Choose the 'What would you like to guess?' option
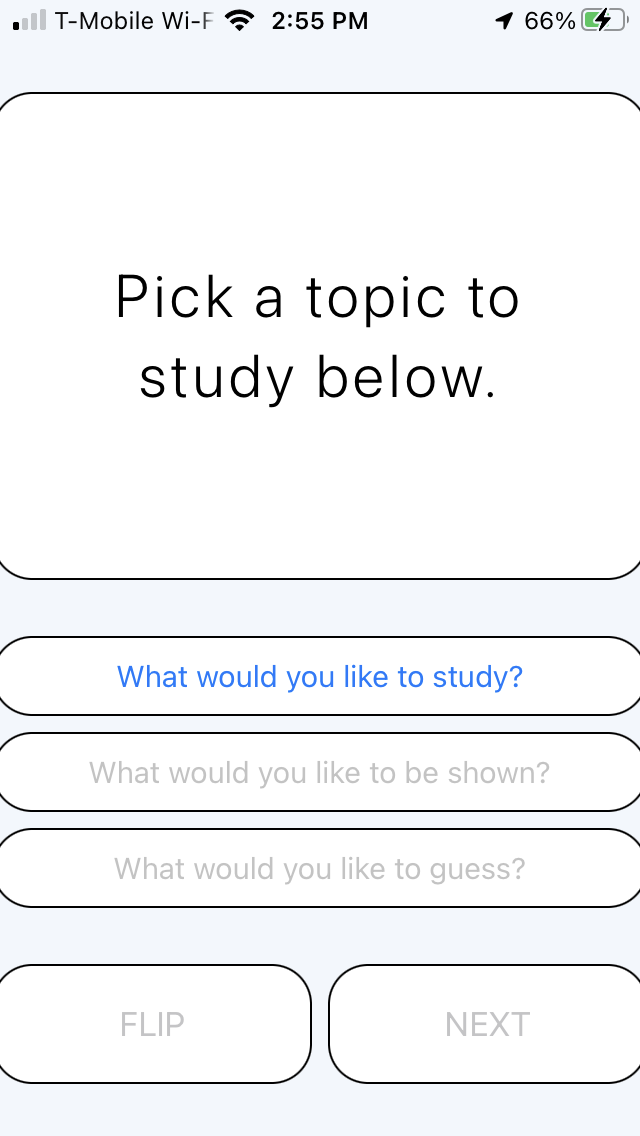 pos(320,869)
